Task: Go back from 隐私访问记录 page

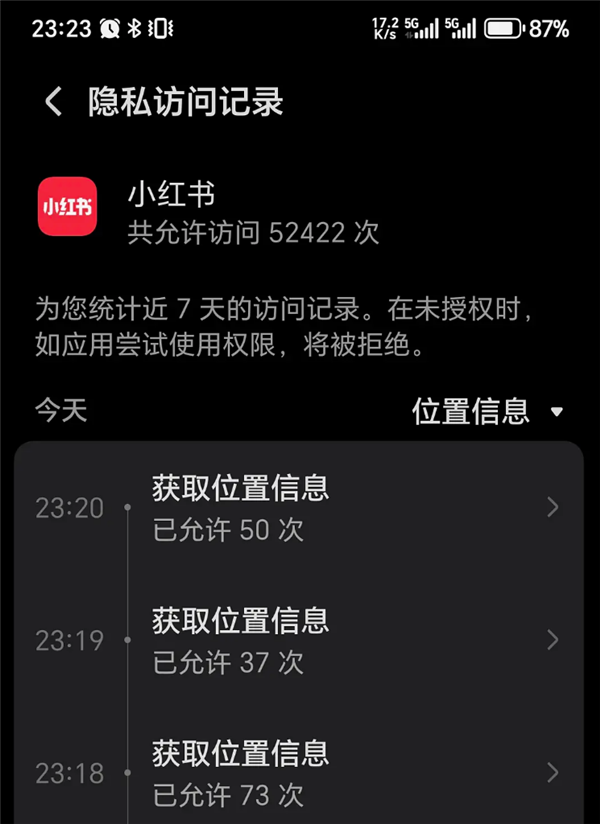Action: tap(54, 101)
